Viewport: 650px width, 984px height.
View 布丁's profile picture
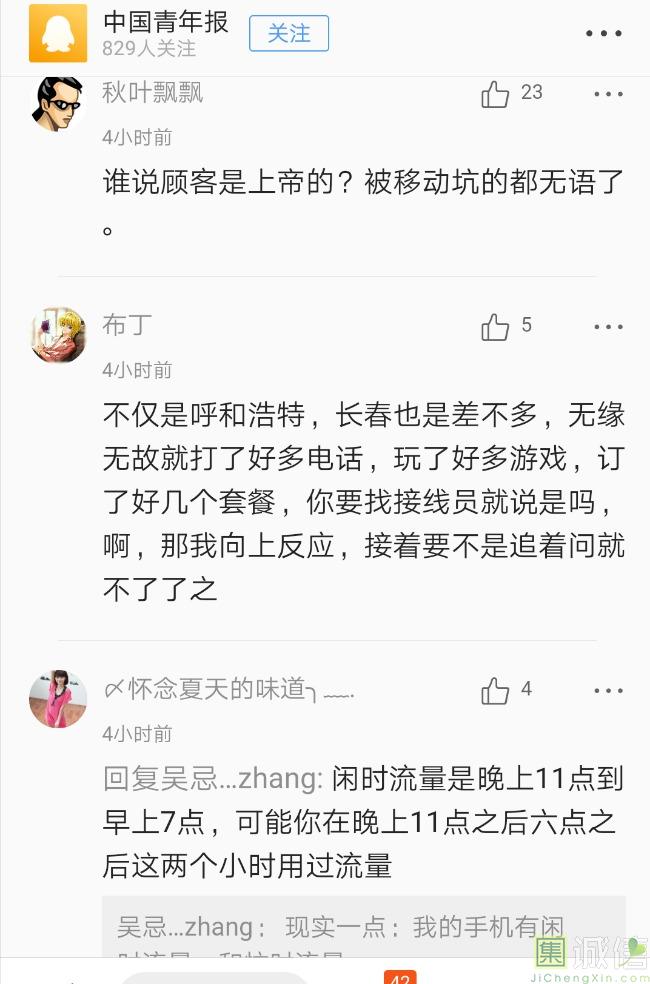[x=58, y=335]
